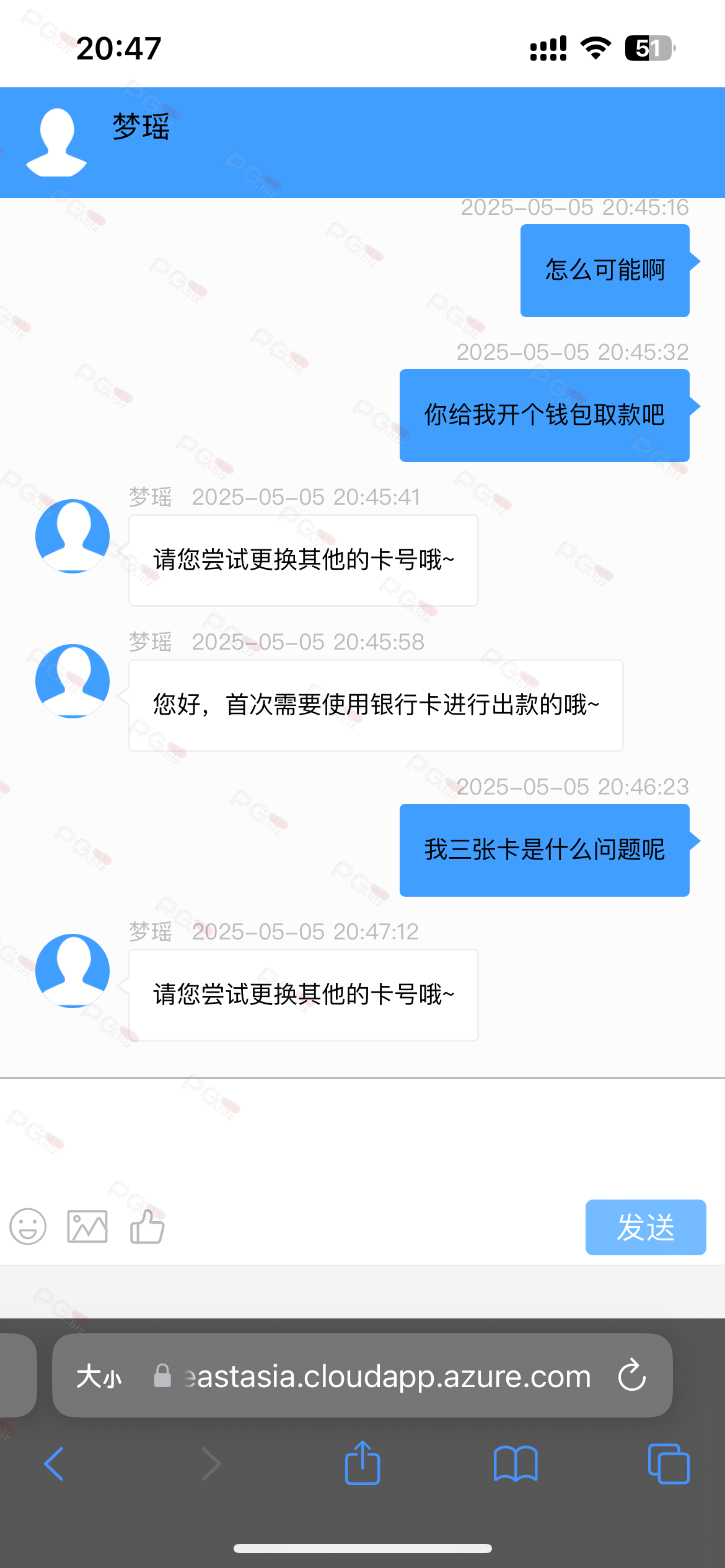Screen dimensions: 725x1568
Task: Open the emoji picker
Action: point(28,1226)
